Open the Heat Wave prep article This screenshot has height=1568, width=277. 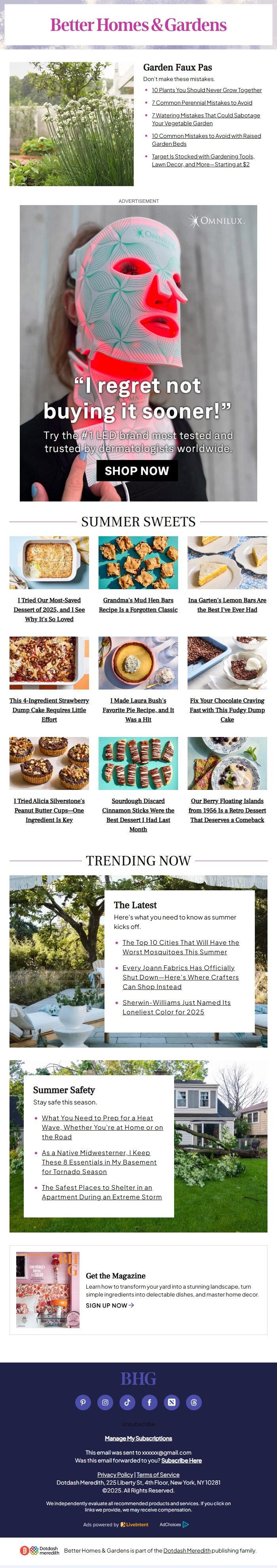(x=102, y=1127)
